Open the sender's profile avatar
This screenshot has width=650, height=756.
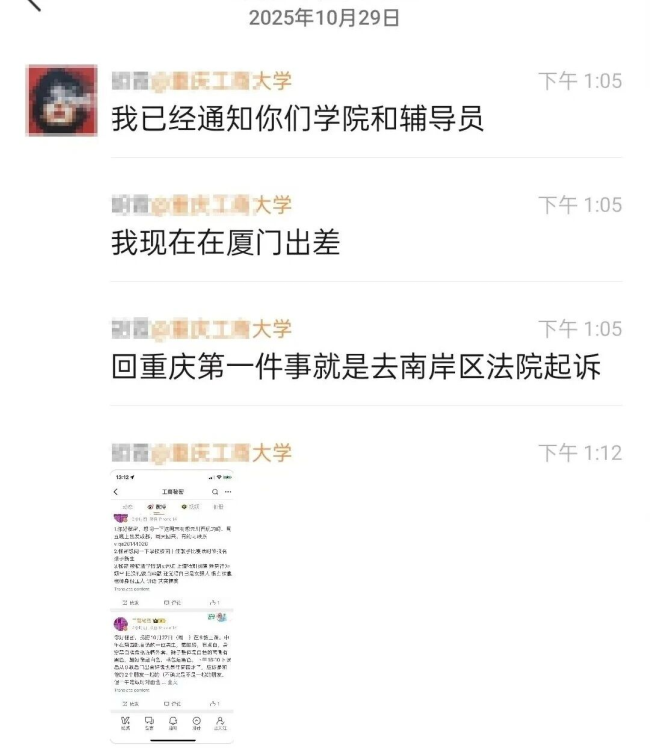[x=61, y=101]
